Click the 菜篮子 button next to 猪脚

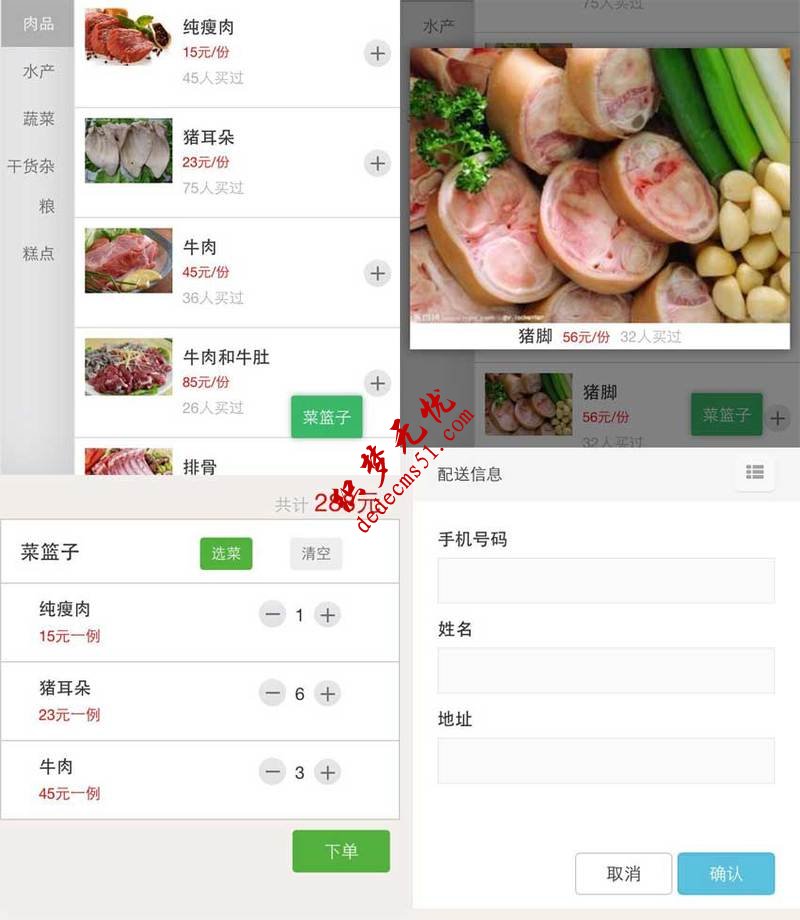point(727,415)
